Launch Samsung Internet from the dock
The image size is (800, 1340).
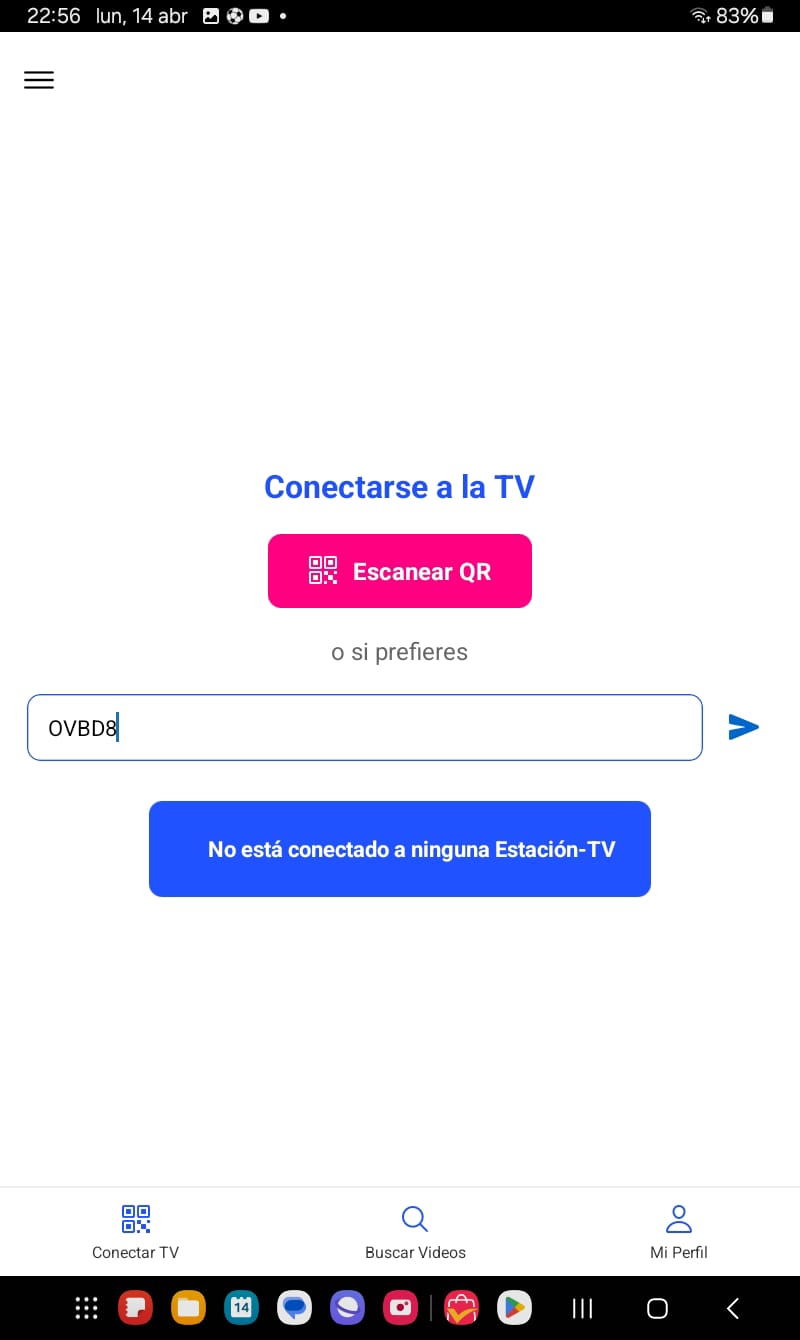(347, 1307)
